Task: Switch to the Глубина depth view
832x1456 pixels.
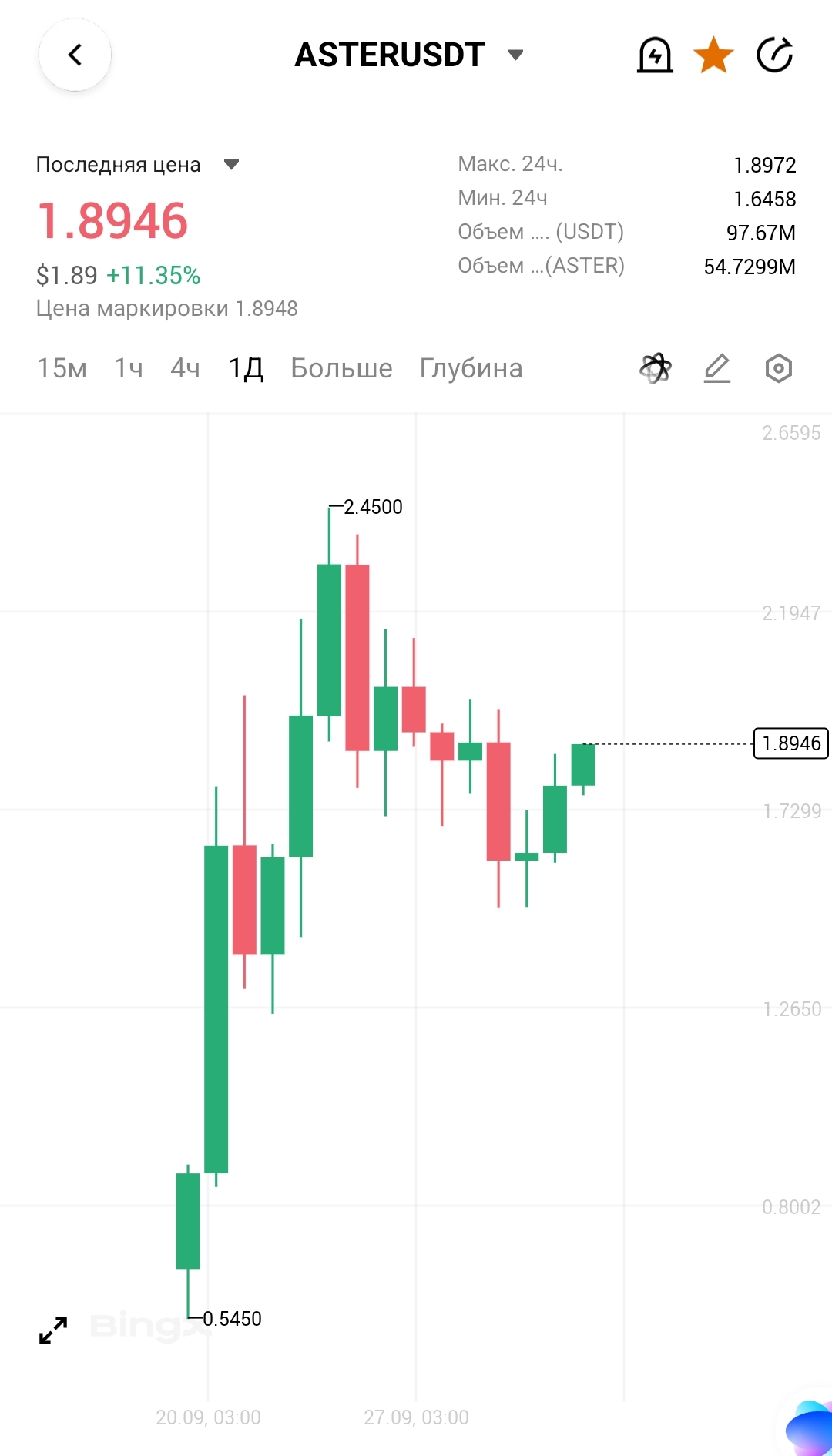Action: coord(471,368)
